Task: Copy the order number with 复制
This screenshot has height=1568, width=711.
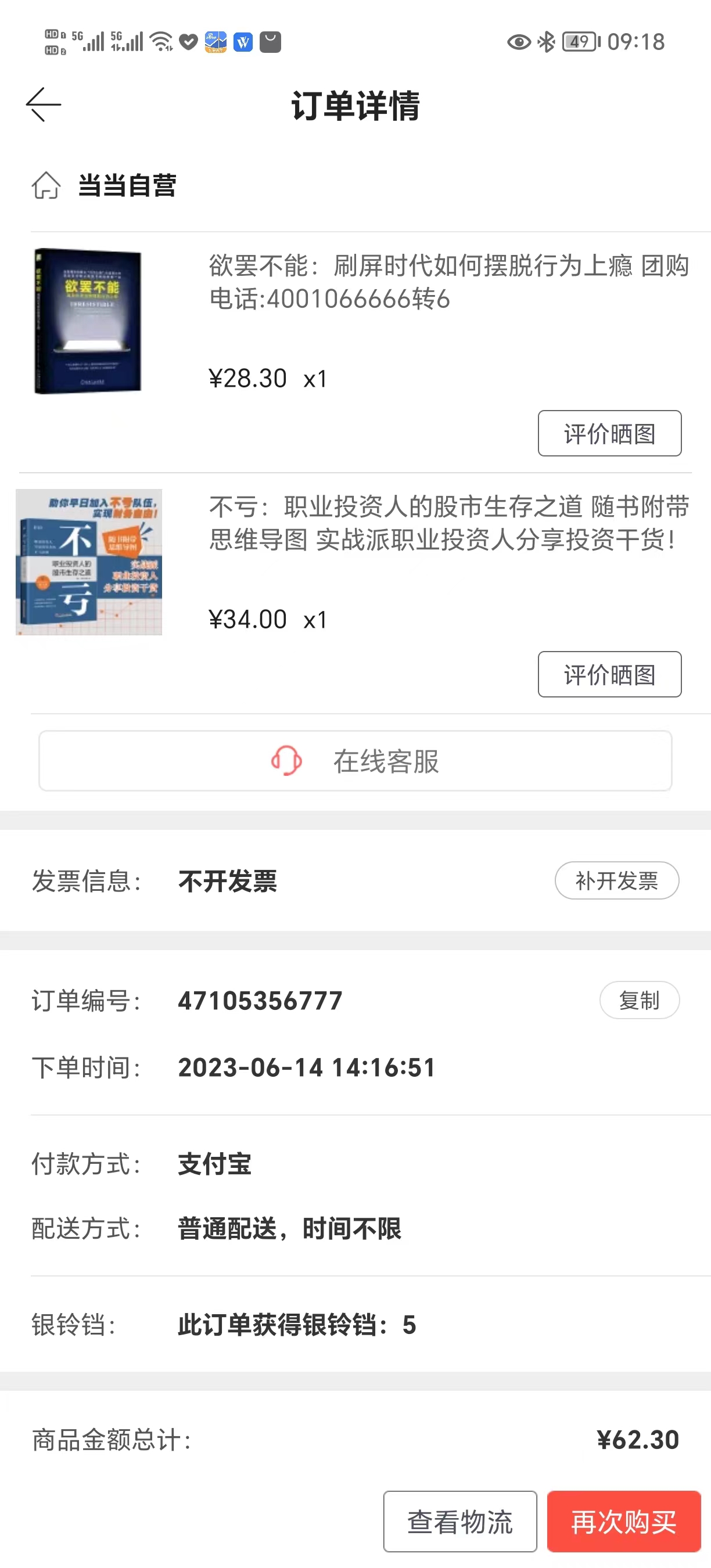Action: 639,1000
